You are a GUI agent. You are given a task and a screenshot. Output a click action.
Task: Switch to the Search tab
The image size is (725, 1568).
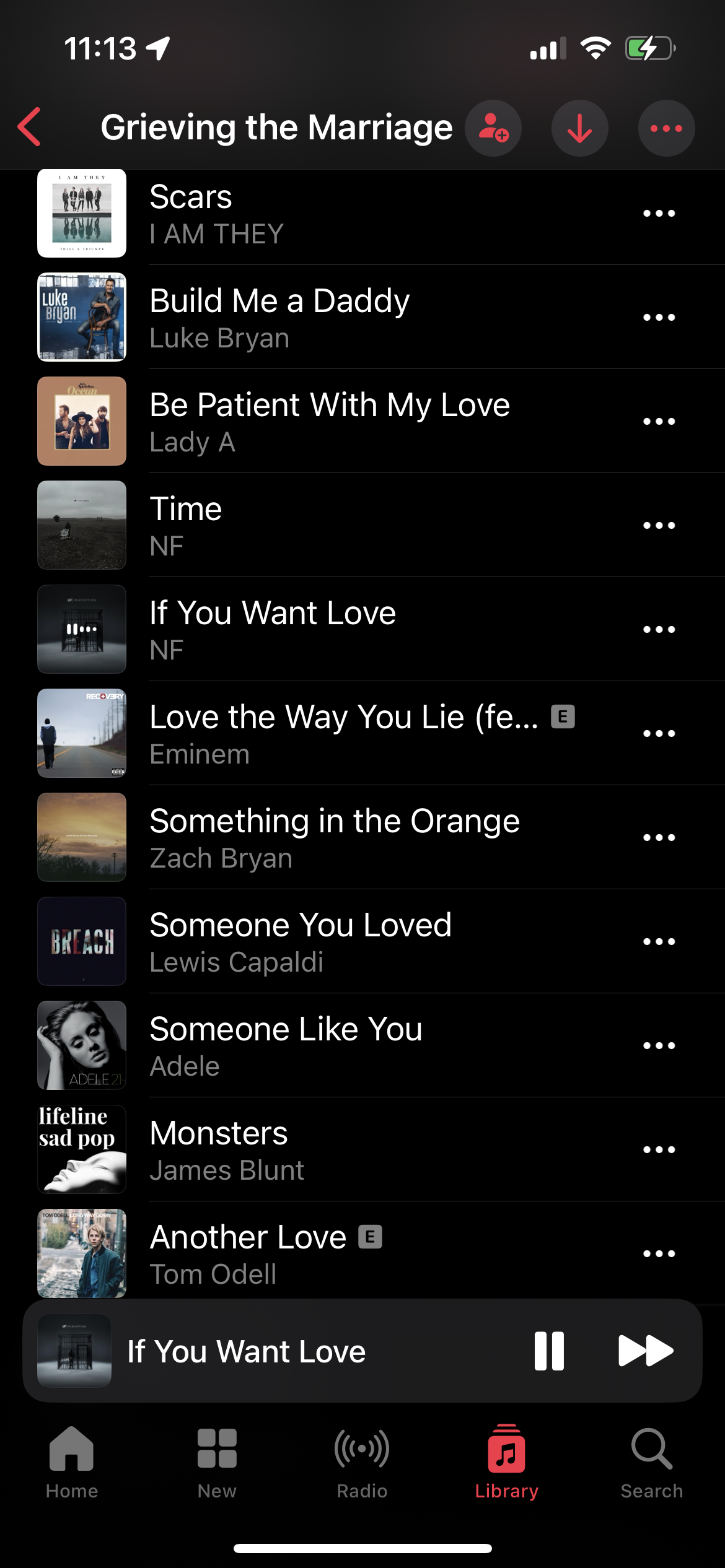[x=652, y=1463]
